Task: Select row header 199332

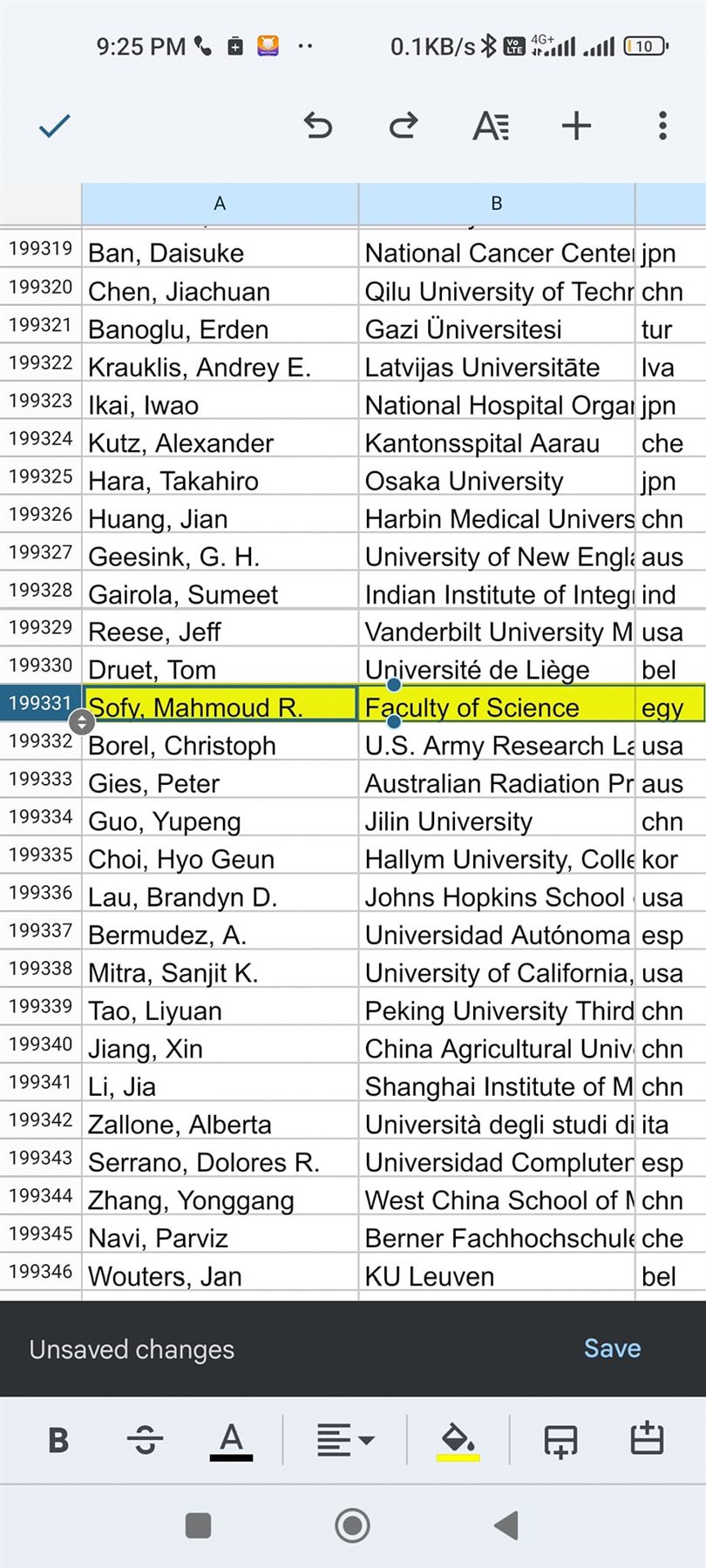Action: point(40,741)
